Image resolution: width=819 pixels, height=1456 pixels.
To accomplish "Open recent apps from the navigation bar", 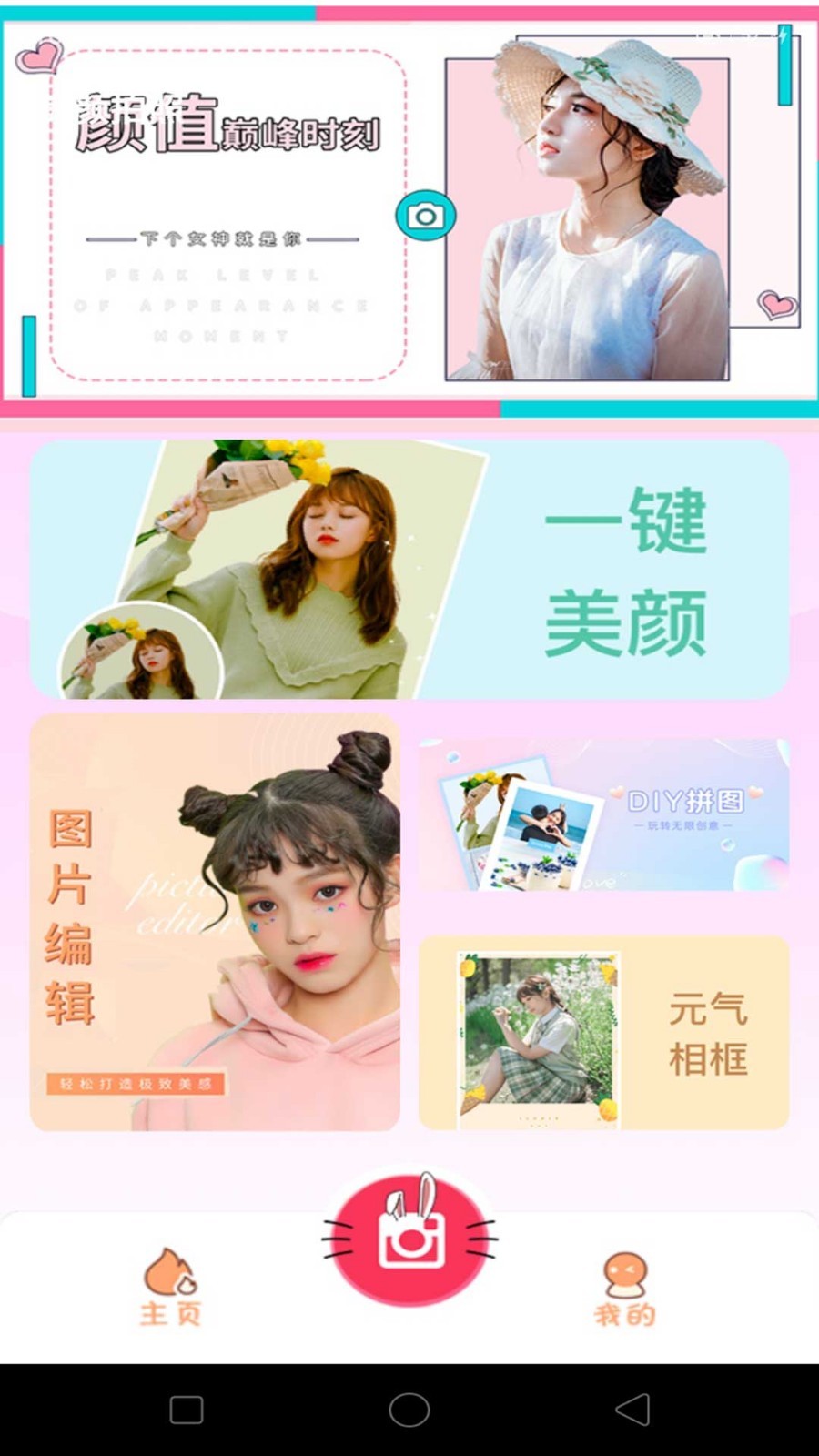I will point(187,1410).
